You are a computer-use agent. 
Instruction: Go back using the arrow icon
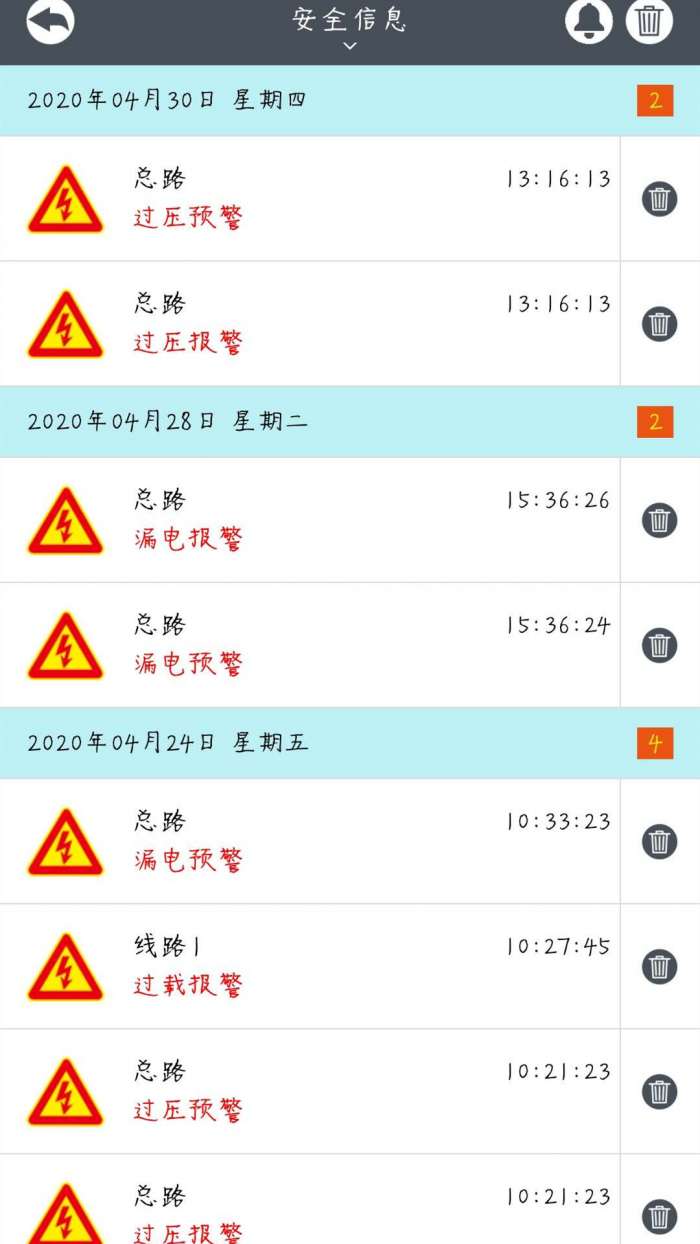coord(50,22)
